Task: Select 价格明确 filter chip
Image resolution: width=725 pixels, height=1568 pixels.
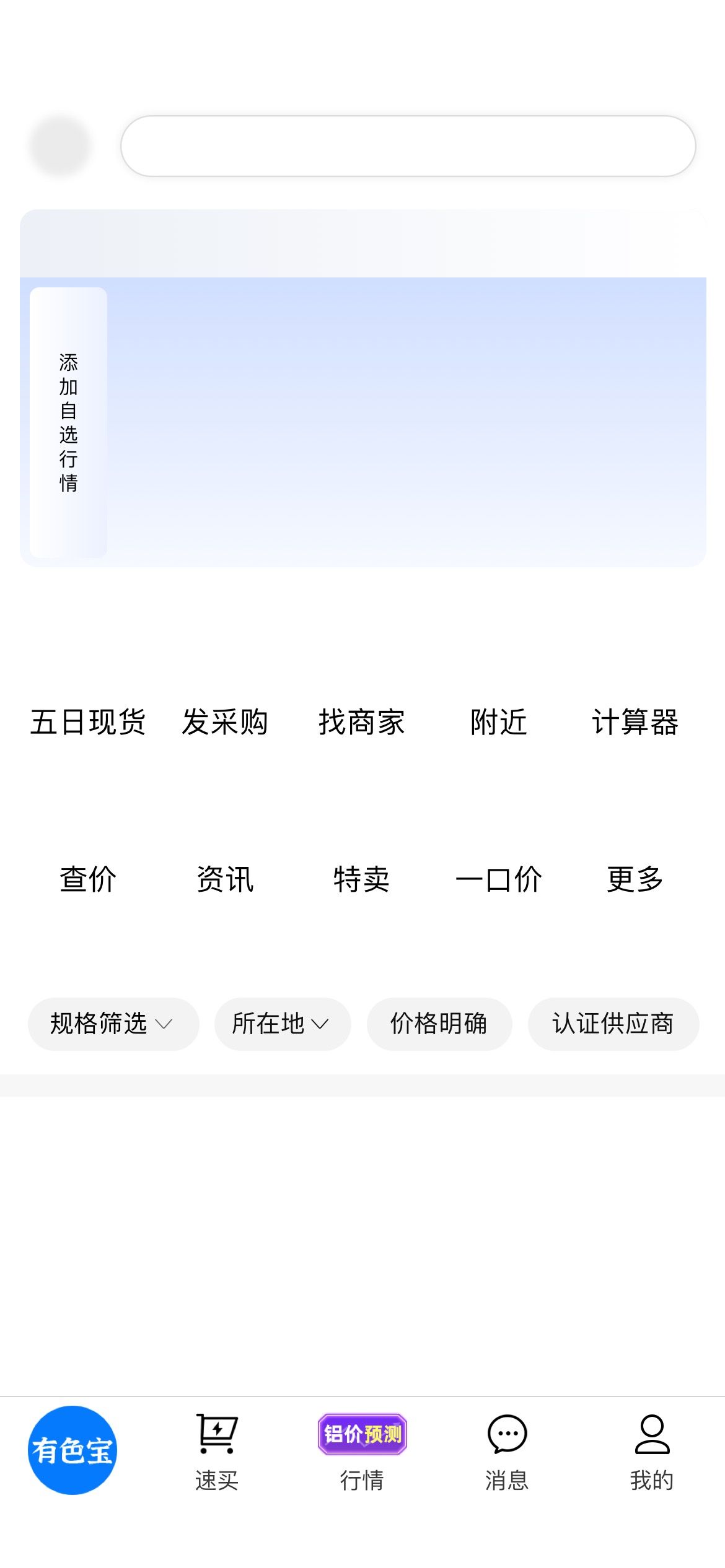Action: point(439,1024)
